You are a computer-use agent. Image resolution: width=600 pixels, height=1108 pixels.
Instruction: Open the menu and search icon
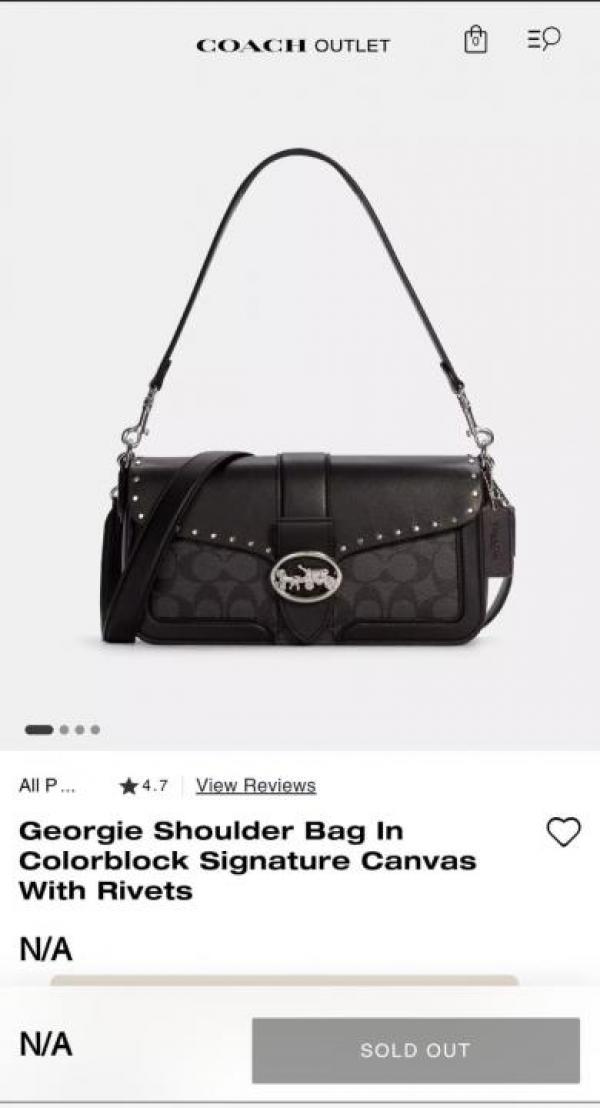(x=543, y=39)
